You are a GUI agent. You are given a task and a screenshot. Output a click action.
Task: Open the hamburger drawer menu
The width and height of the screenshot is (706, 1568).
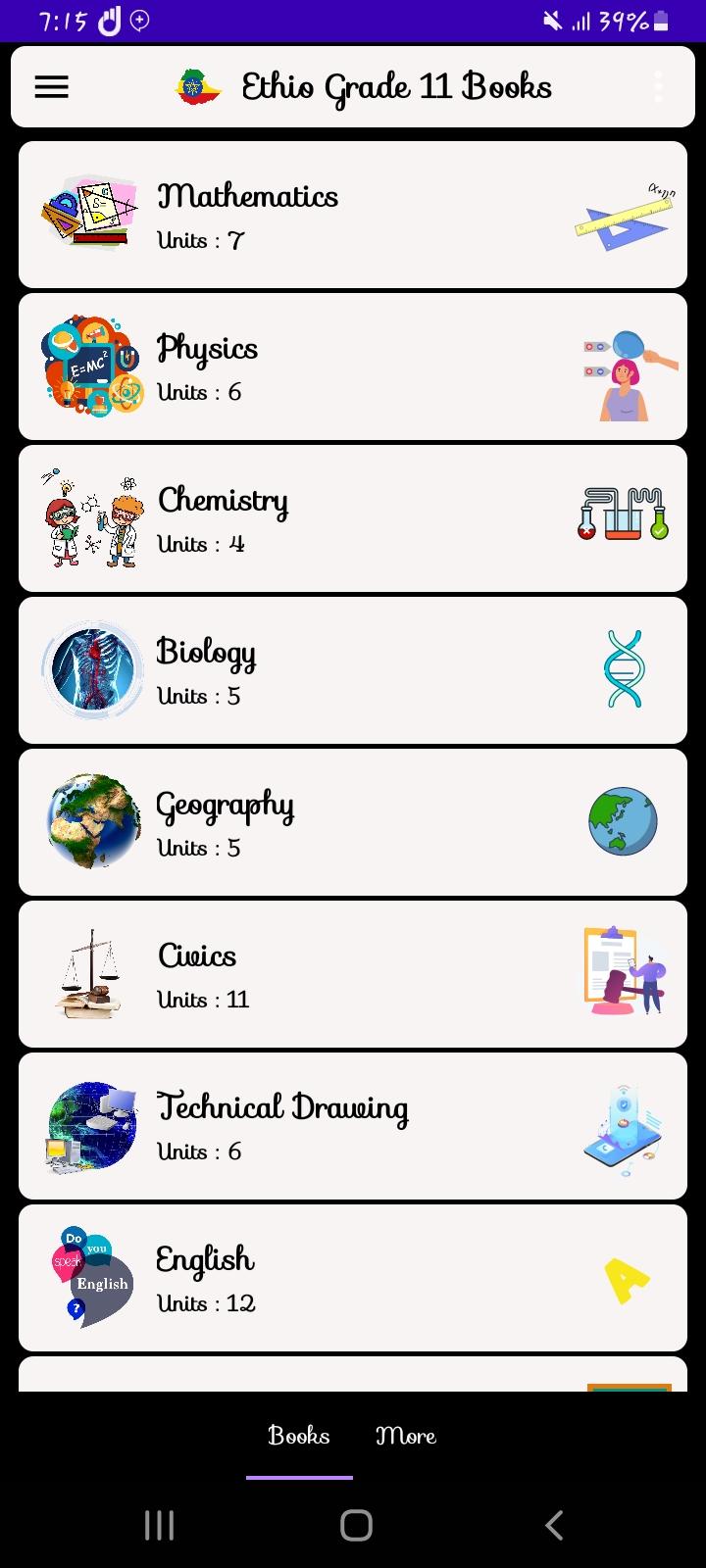(x=52, y=87)
